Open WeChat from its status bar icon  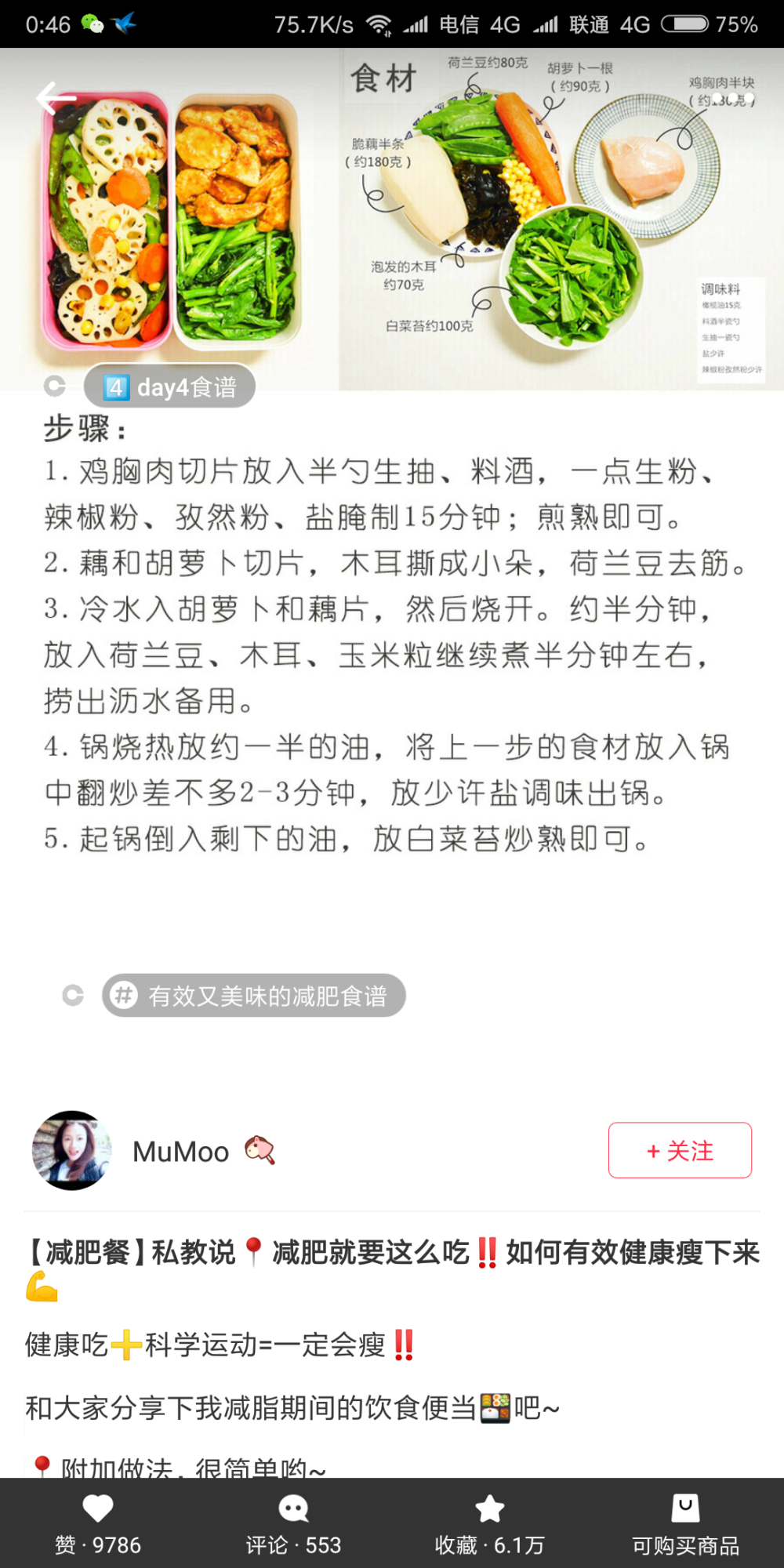pyautogui.click(x=95, y=24)
